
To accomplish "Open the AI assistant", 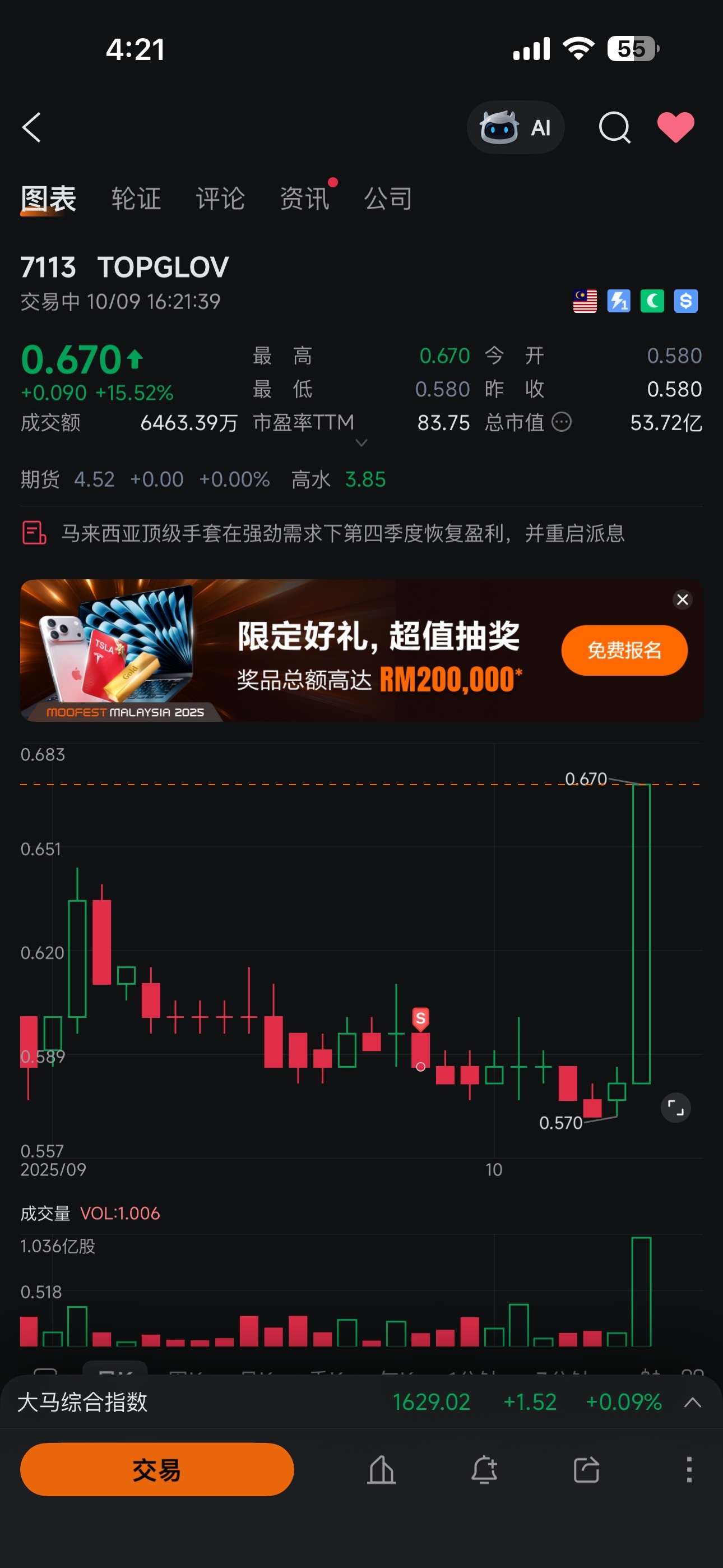I will (x=516, y=127).
